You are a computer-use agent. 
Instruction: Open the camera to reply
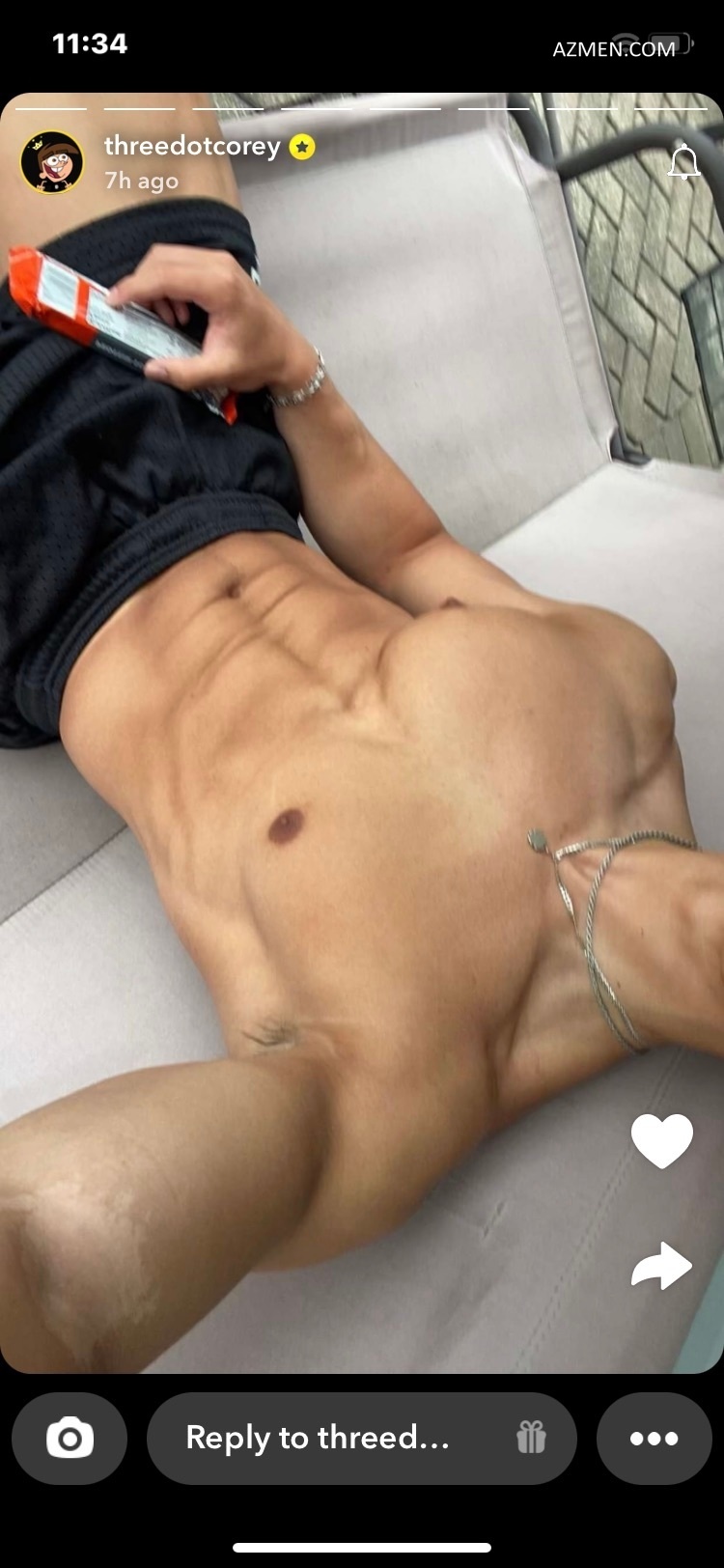tap(70, 1438)
